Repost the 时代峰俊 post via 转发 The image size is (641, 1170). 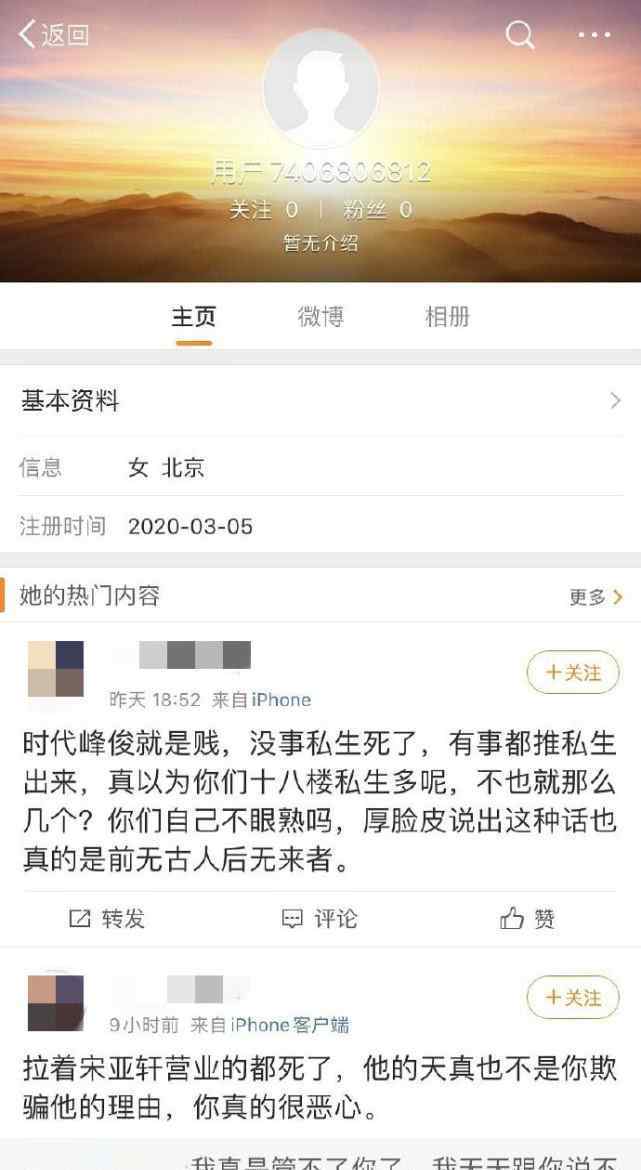107,919
